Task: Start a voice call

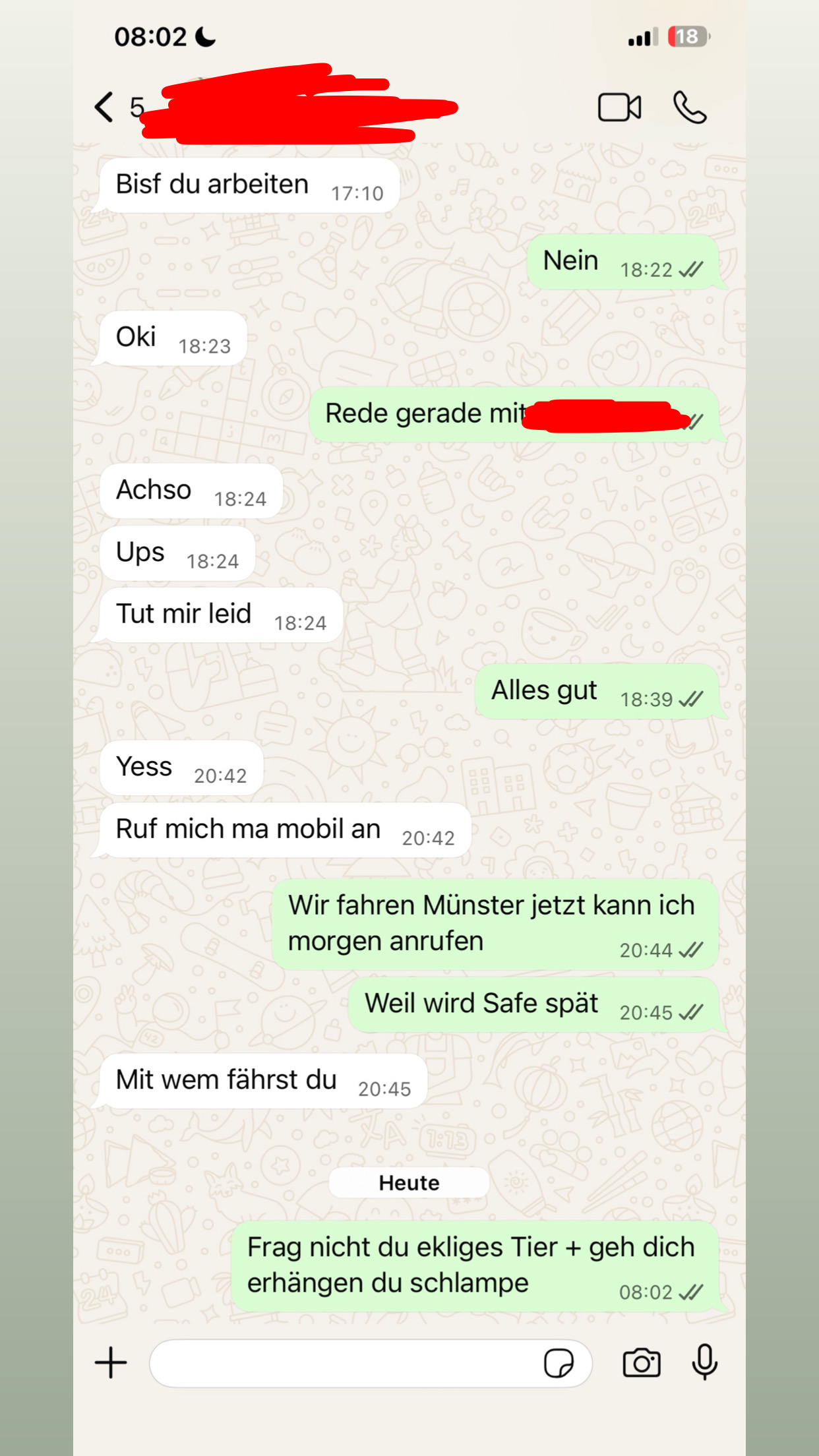Action: tap(690, 107)
